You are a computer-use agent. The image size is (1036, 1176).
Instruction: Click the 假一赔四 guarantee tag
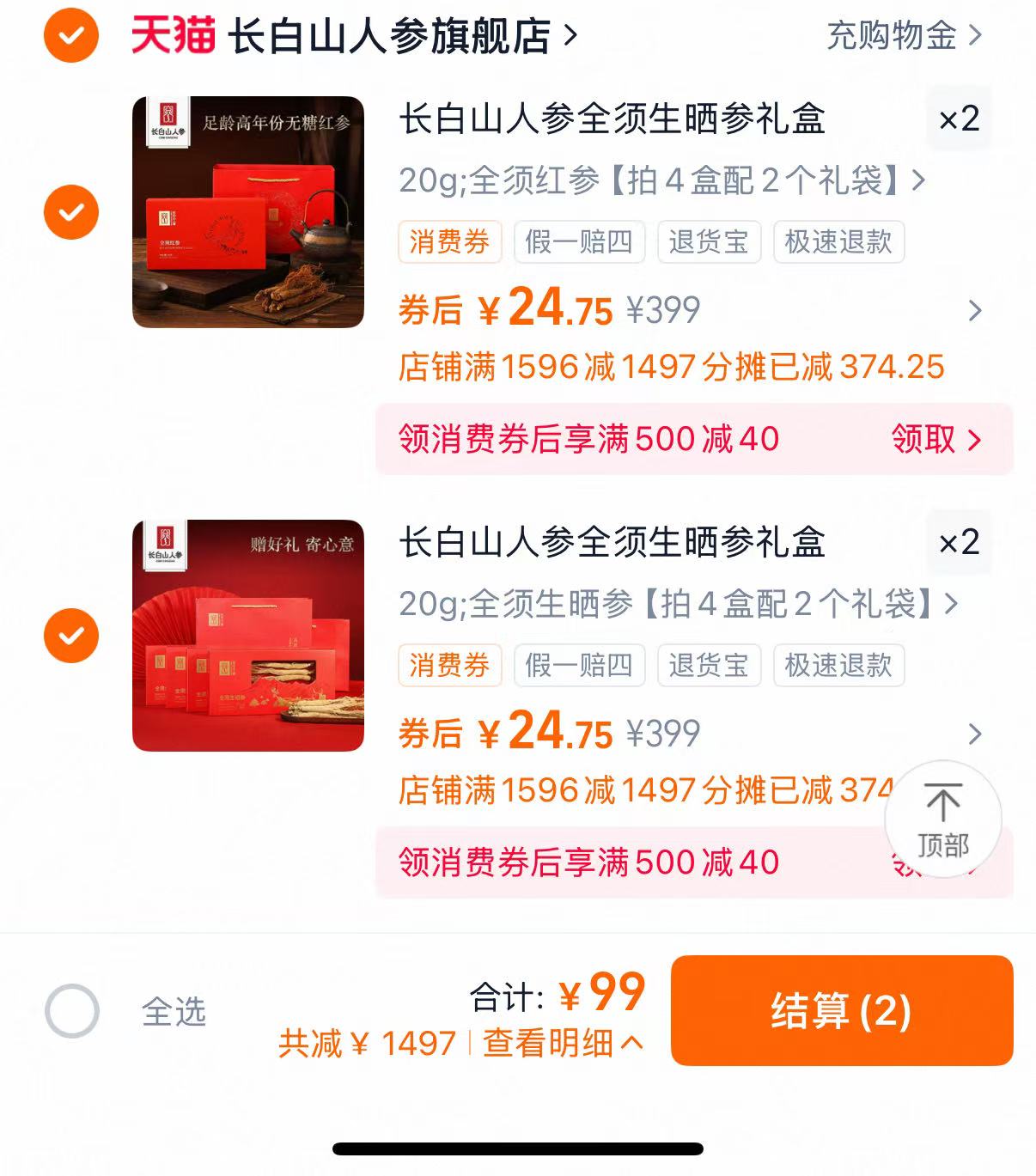pyautogui.click(x=579, y=242)
